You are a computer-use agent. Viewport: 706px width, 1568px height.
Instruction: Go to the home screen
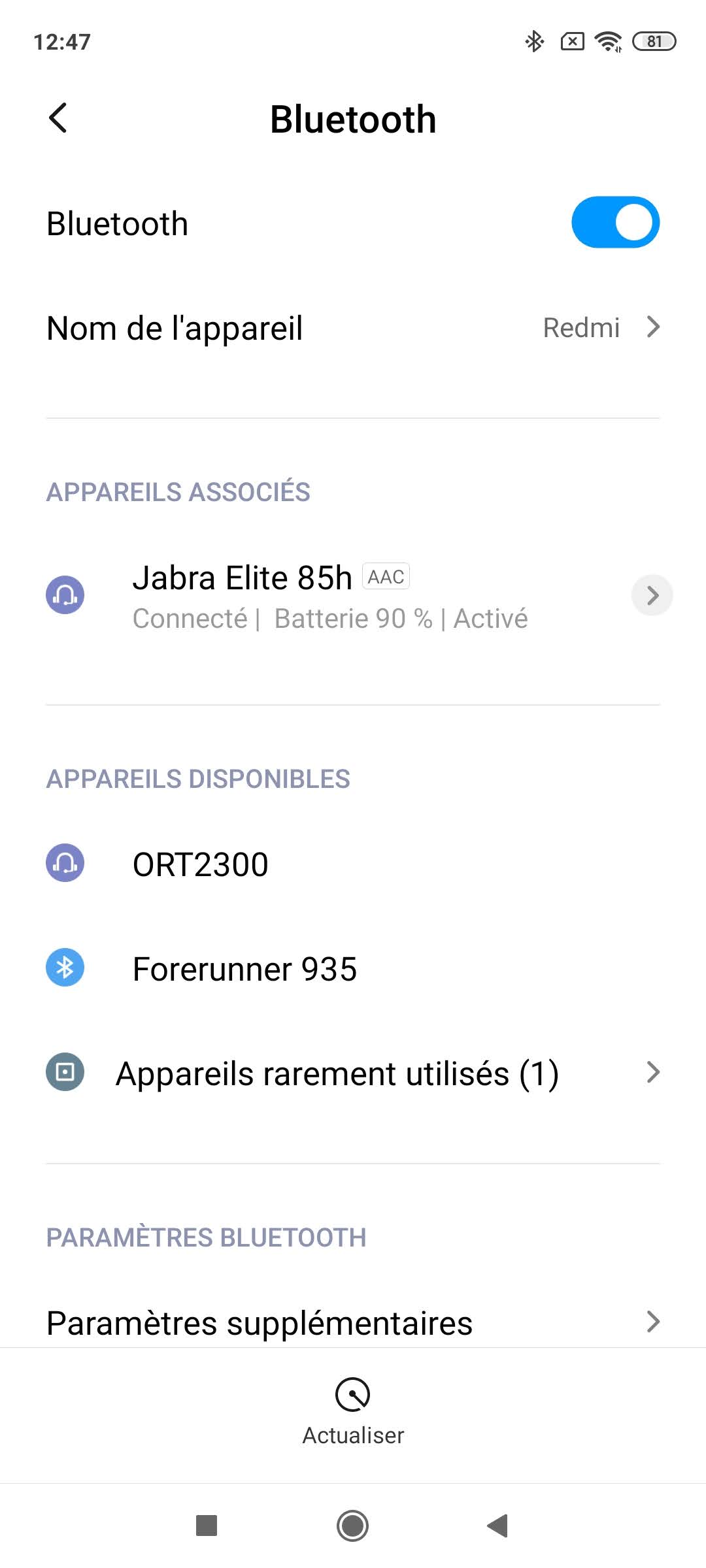pyautogui.click(x=353, y=1526)
